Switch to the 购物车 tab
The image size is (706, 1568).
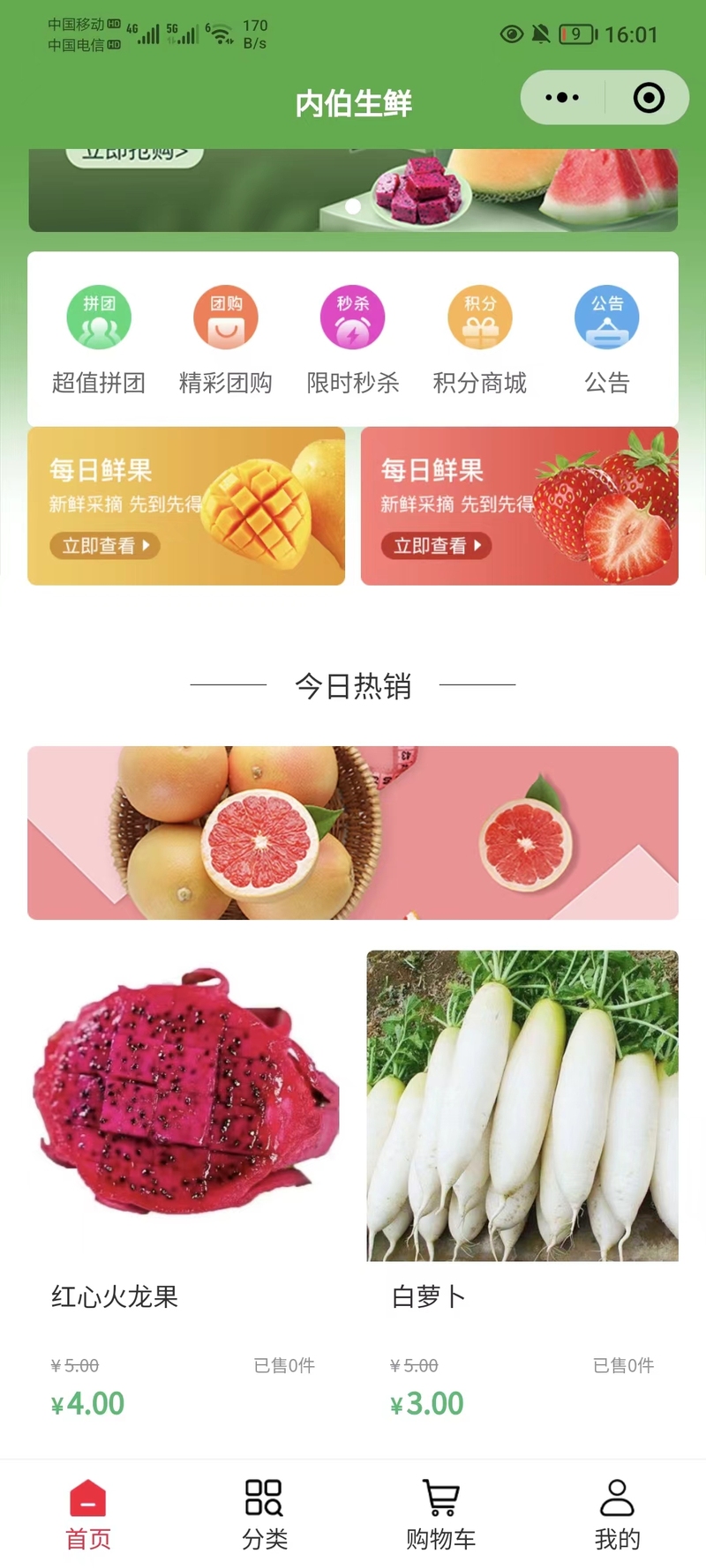(441, 1513)
